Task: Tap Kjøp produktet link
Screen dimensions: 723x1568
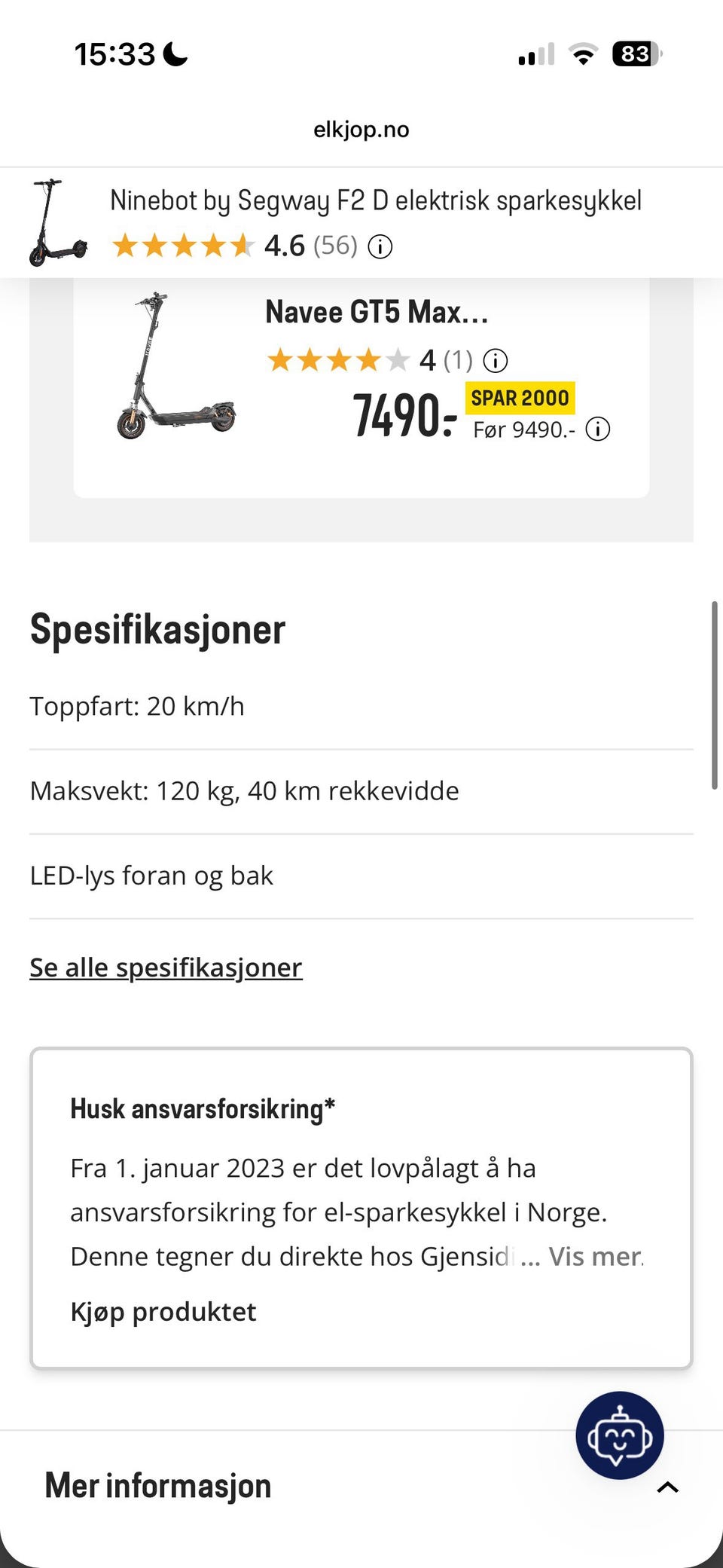Action: coord(163,1312)
